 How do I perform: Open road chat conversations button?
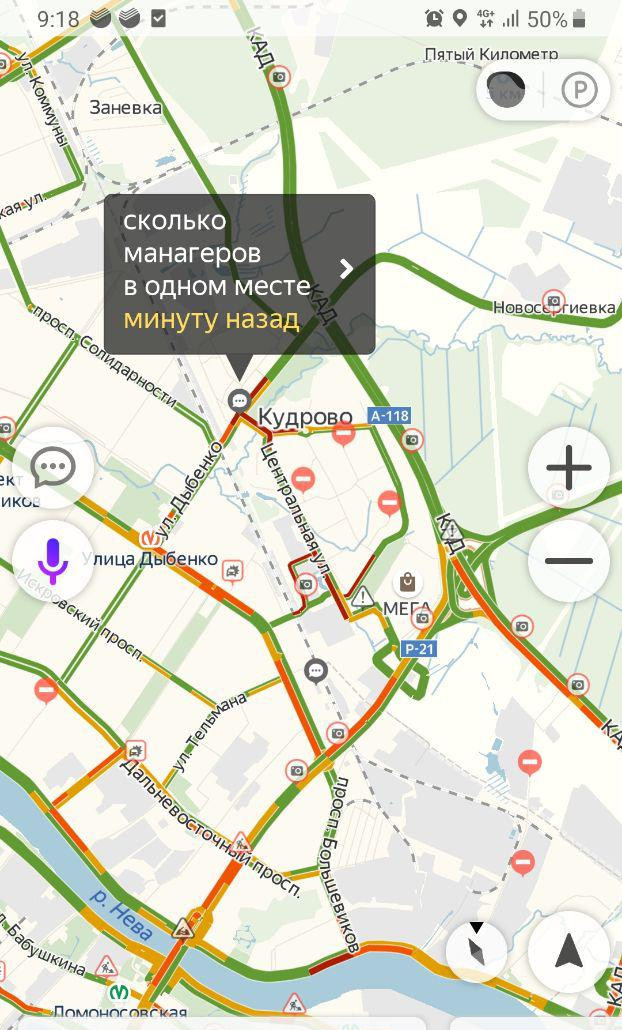pyautogui.click(x=53, y=467)
